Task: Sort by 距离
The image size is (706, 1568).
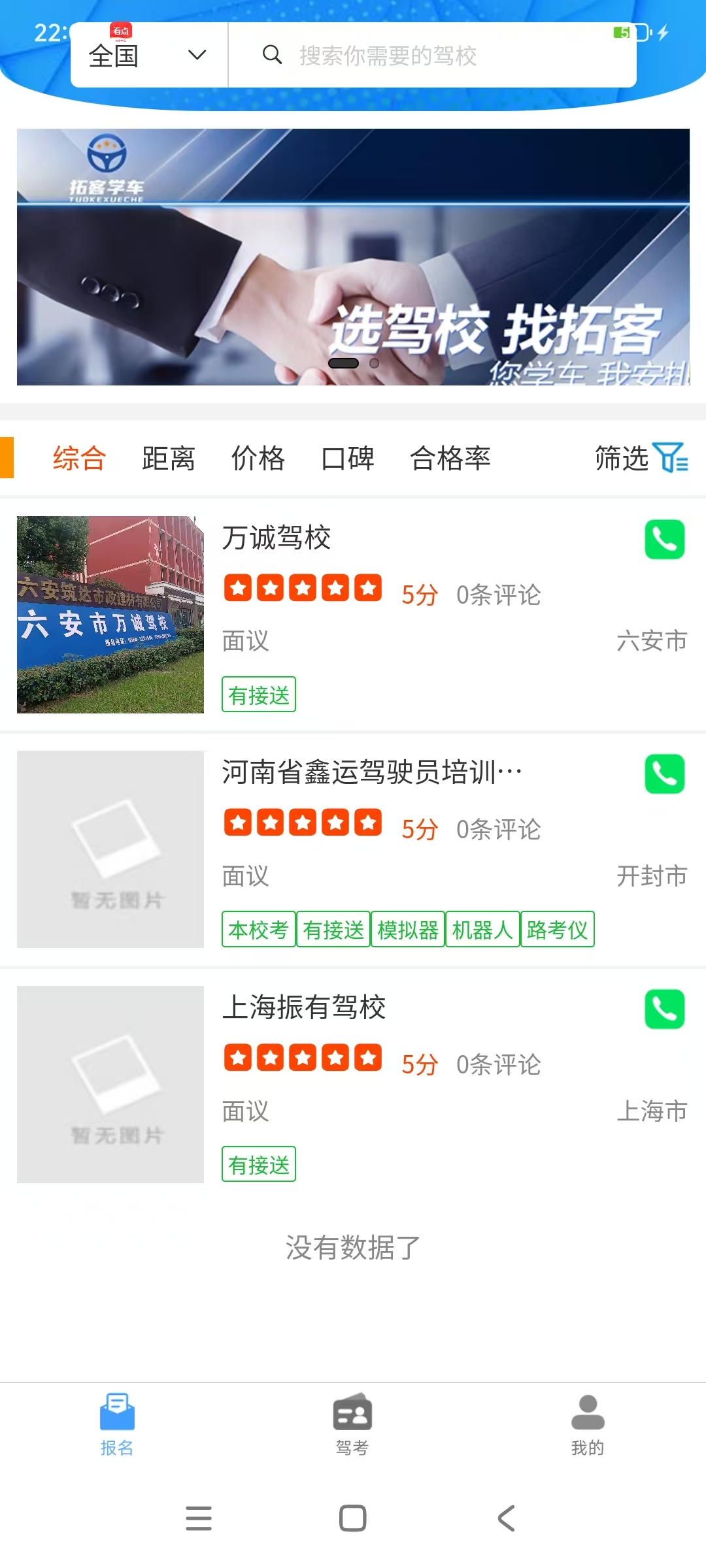Action: (169, 458)
